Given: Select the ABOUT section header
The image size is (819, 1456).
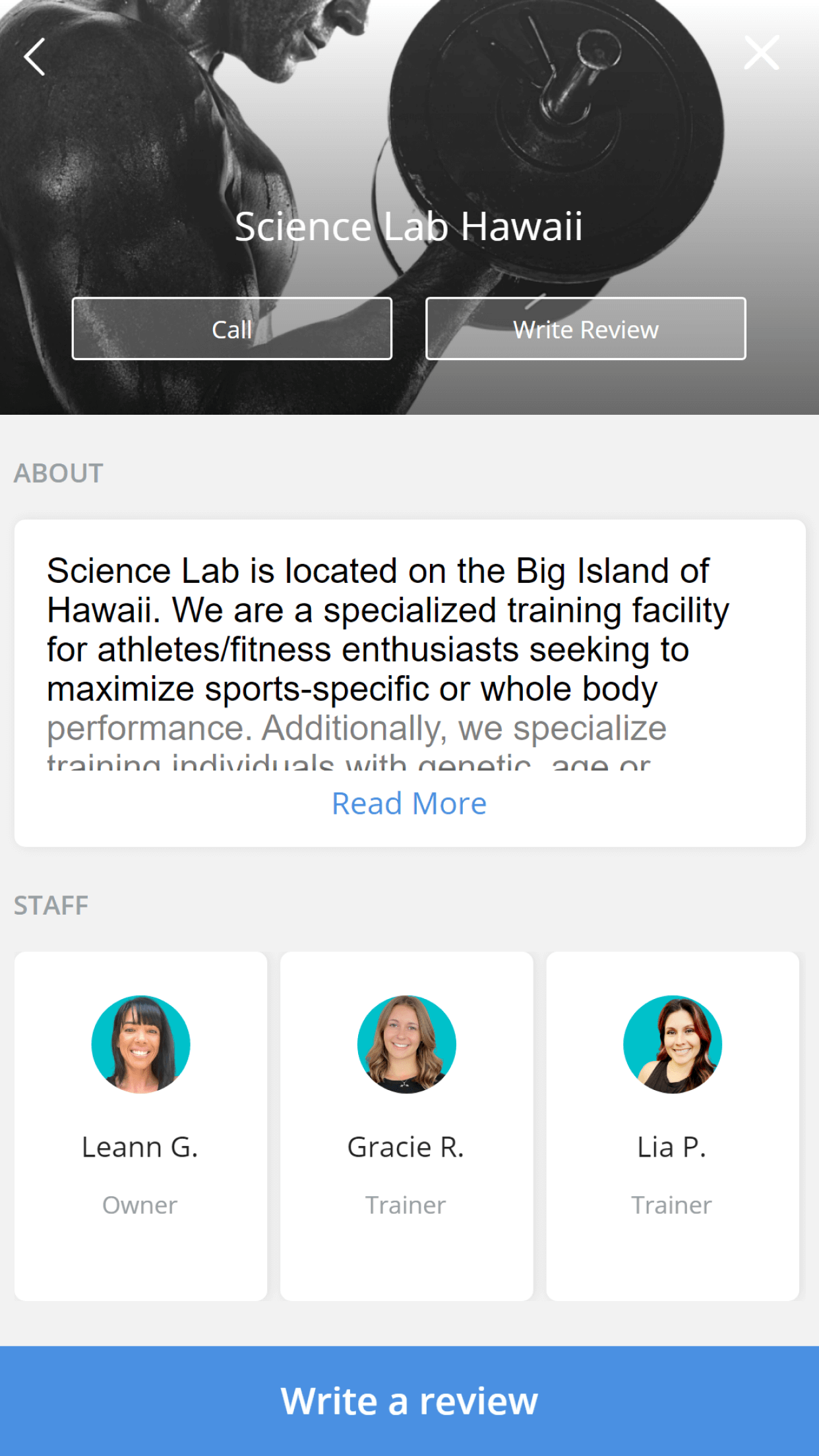Looking at the screenshot, I should [x=59, y=472].
